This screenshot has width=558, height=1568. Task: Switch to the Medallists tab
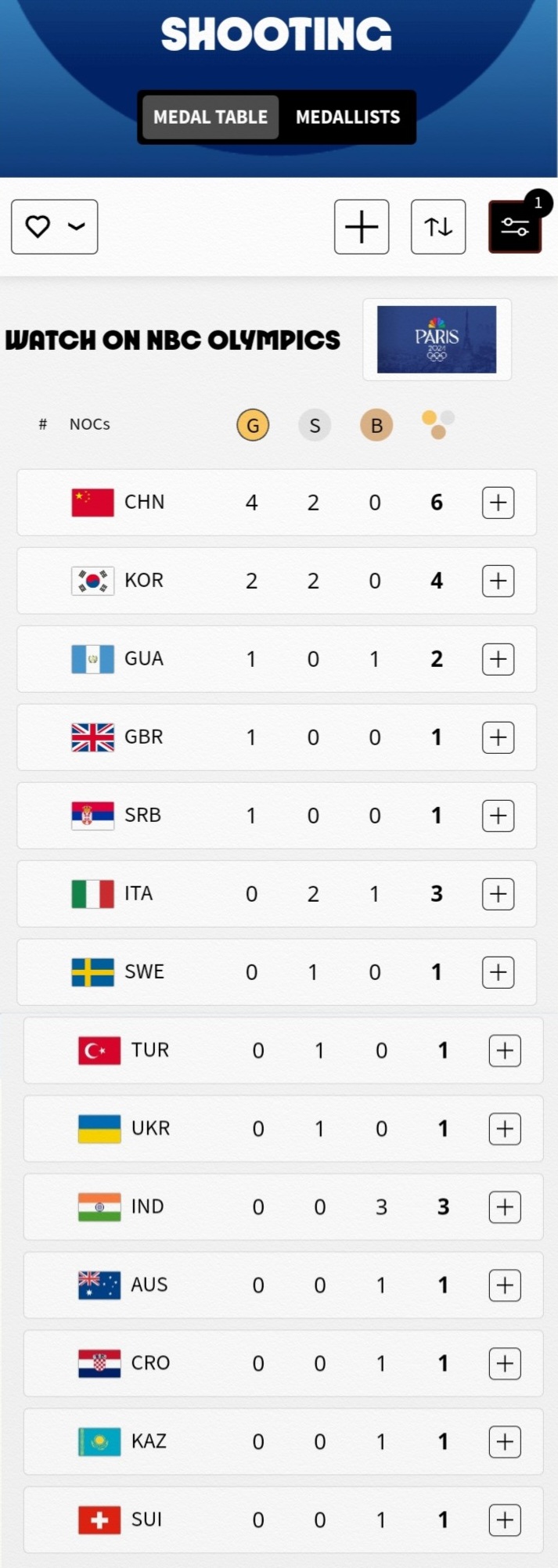tap(347, 117)
